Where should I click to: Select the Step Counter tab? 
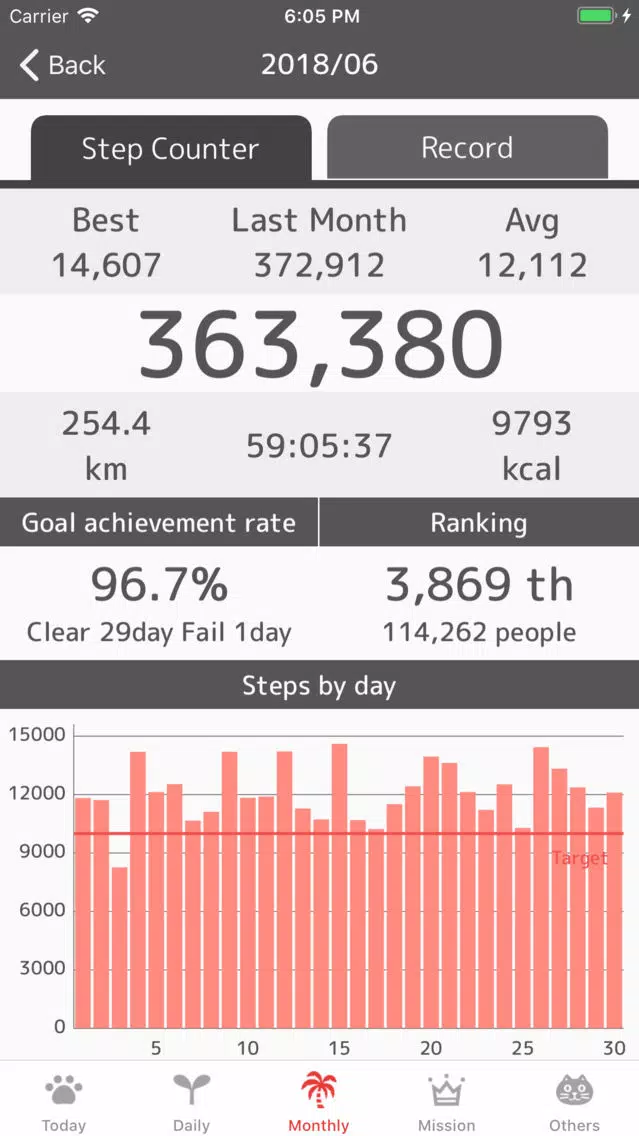(x=171, y=148)
